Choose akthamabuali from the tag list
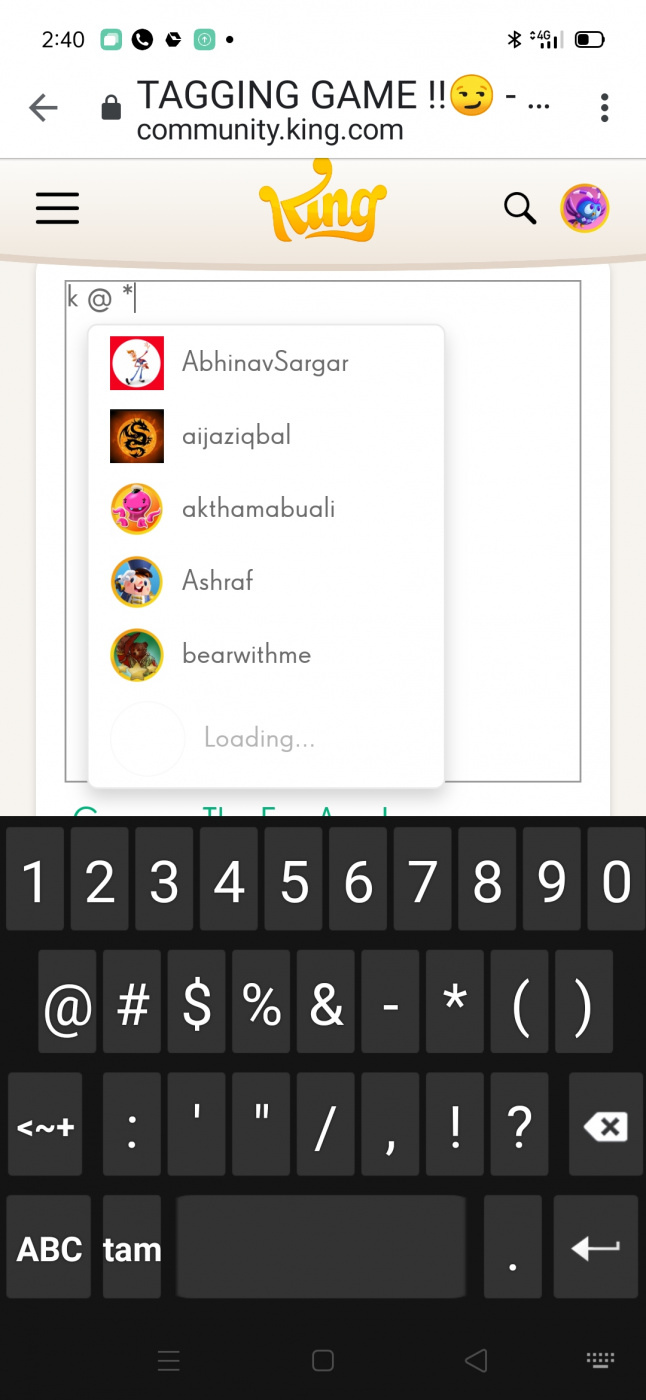Image resolution: width=646 pixels, height=1400 pixels. tap(258, 509)
